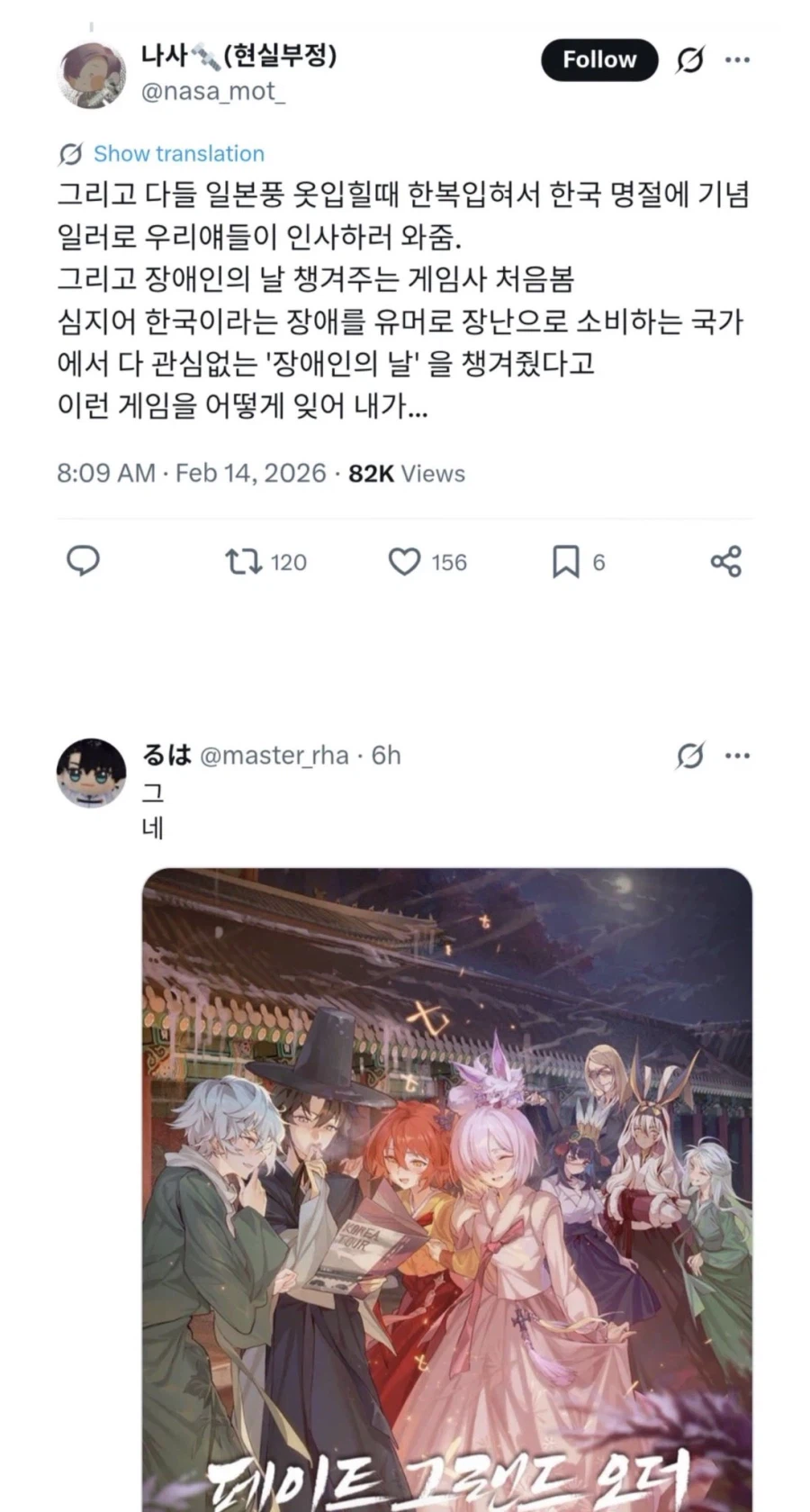Screen dimensions: 810x1512
Task: Show translation of the Korean tweet
Action: click(176, 153)
